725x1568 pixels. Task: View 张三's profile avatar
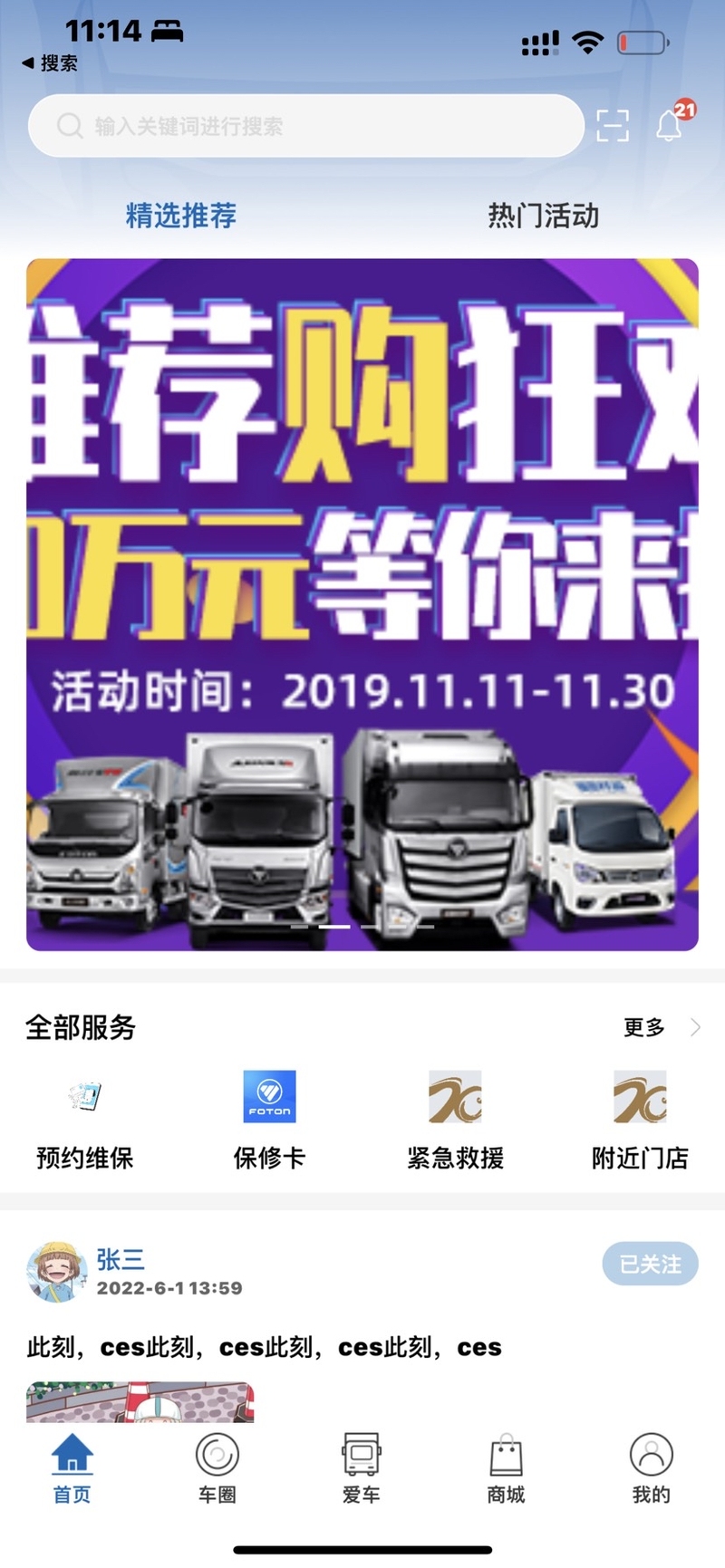click(x=57, y=1272)
